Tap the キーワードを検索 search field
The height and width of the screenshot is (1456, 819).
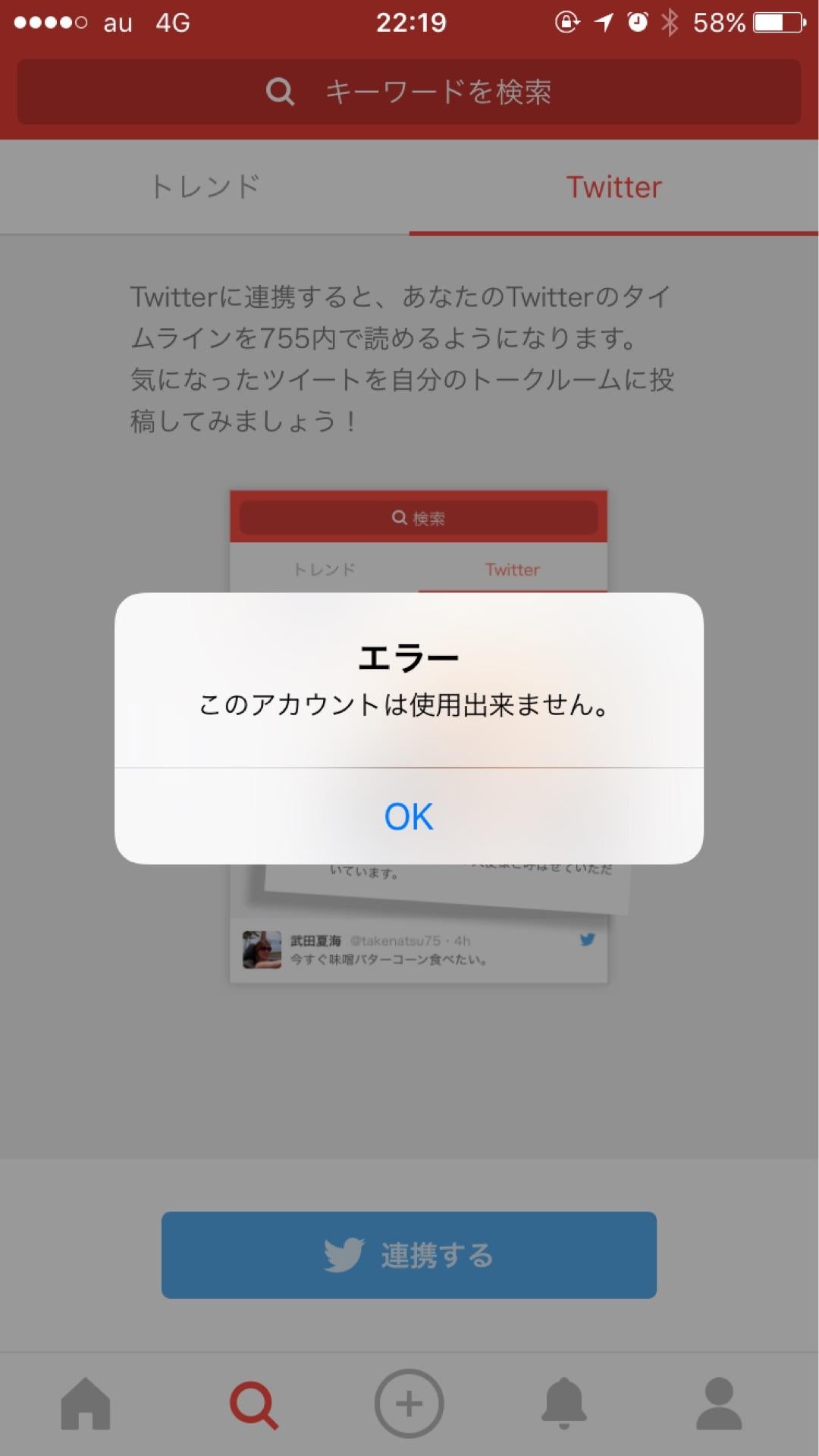click(440, 92)
